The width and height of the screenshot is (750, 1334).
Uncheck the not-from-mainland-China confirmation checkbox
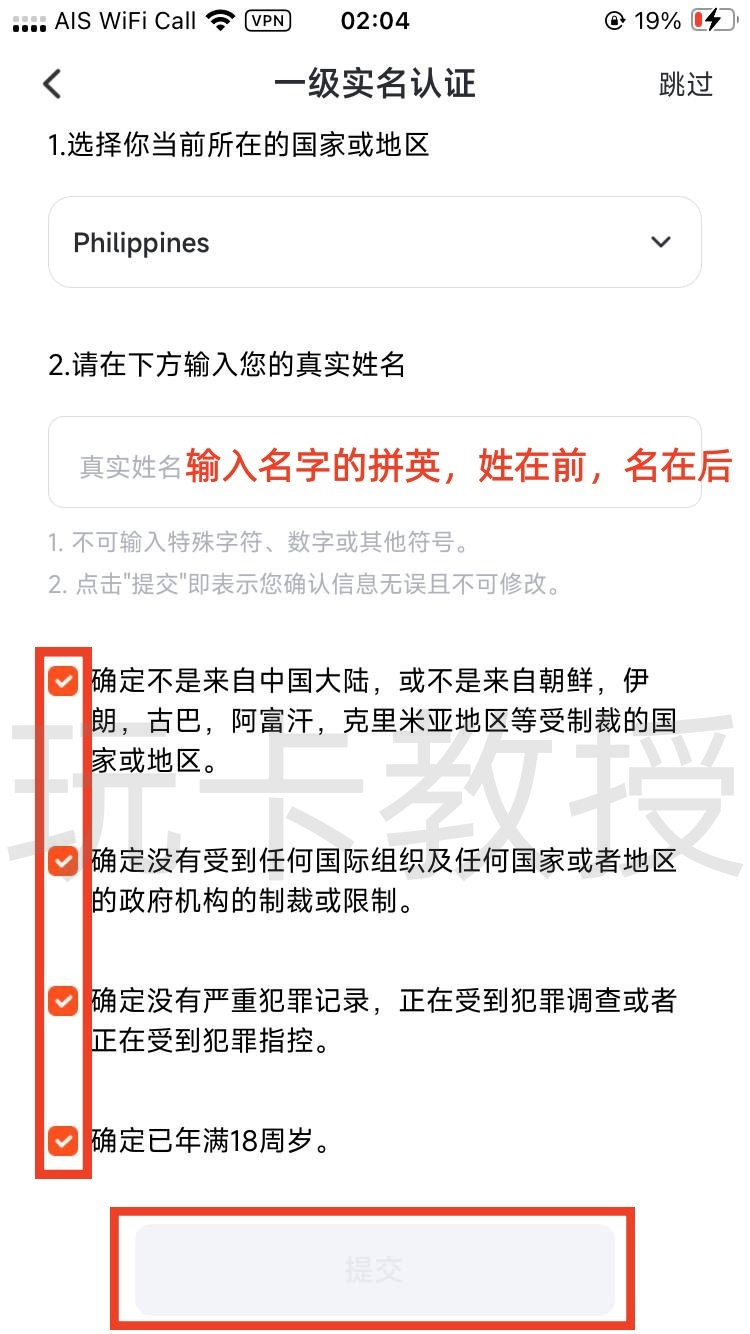63,682
